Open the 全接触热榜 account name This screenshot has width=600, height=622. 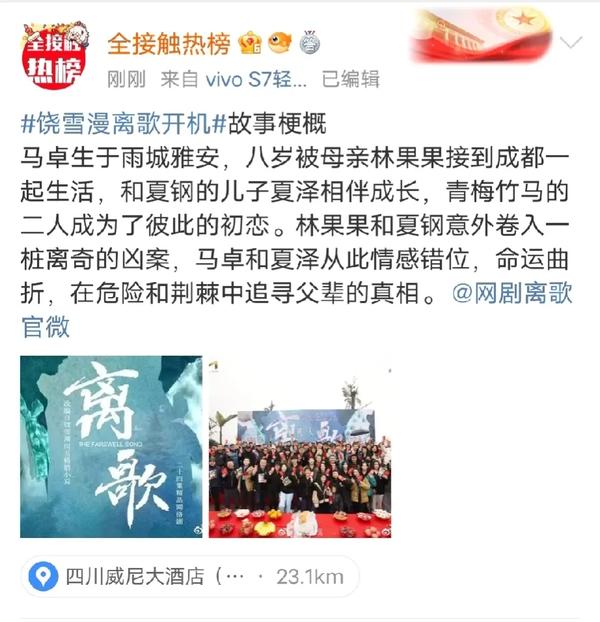click(x=169, y=42)
